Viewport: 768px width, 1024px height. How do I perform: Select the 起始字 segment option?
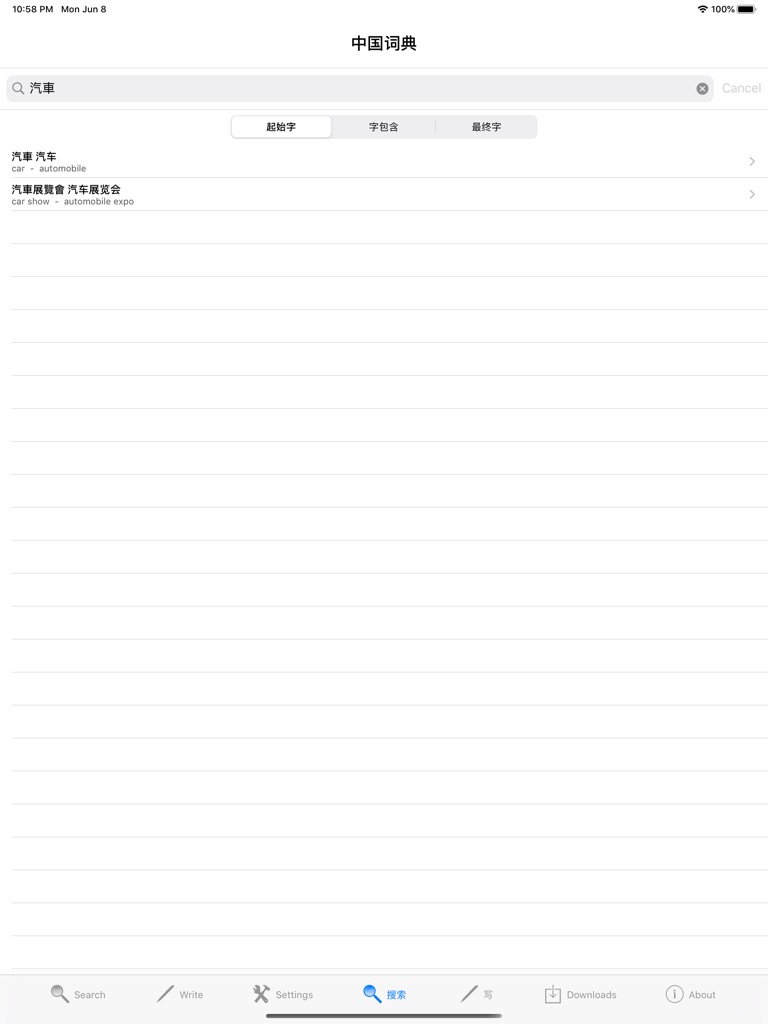click(282, 126)
